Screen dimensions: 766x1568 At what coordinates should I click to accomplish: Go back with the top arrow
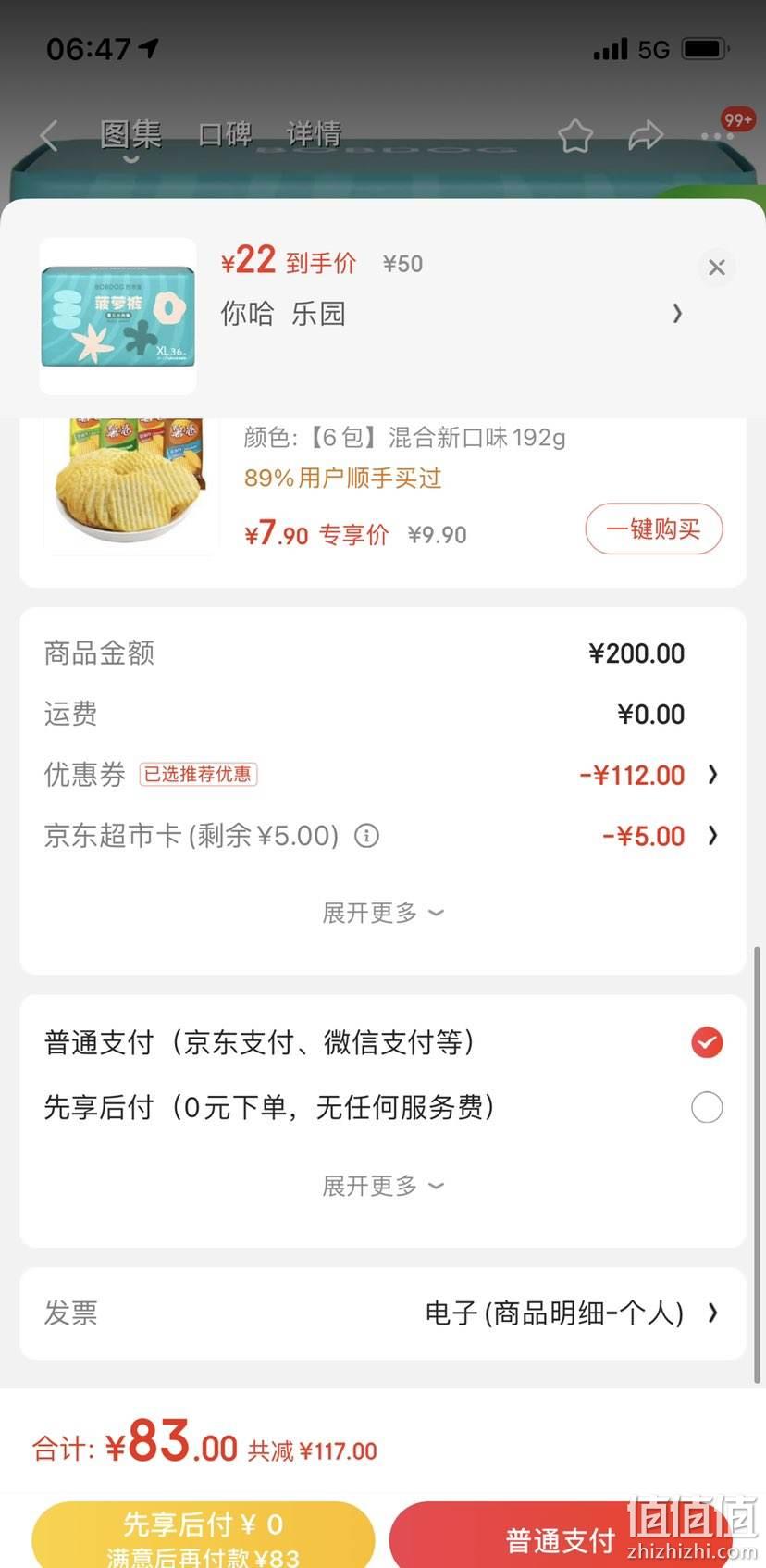(50, 136)
